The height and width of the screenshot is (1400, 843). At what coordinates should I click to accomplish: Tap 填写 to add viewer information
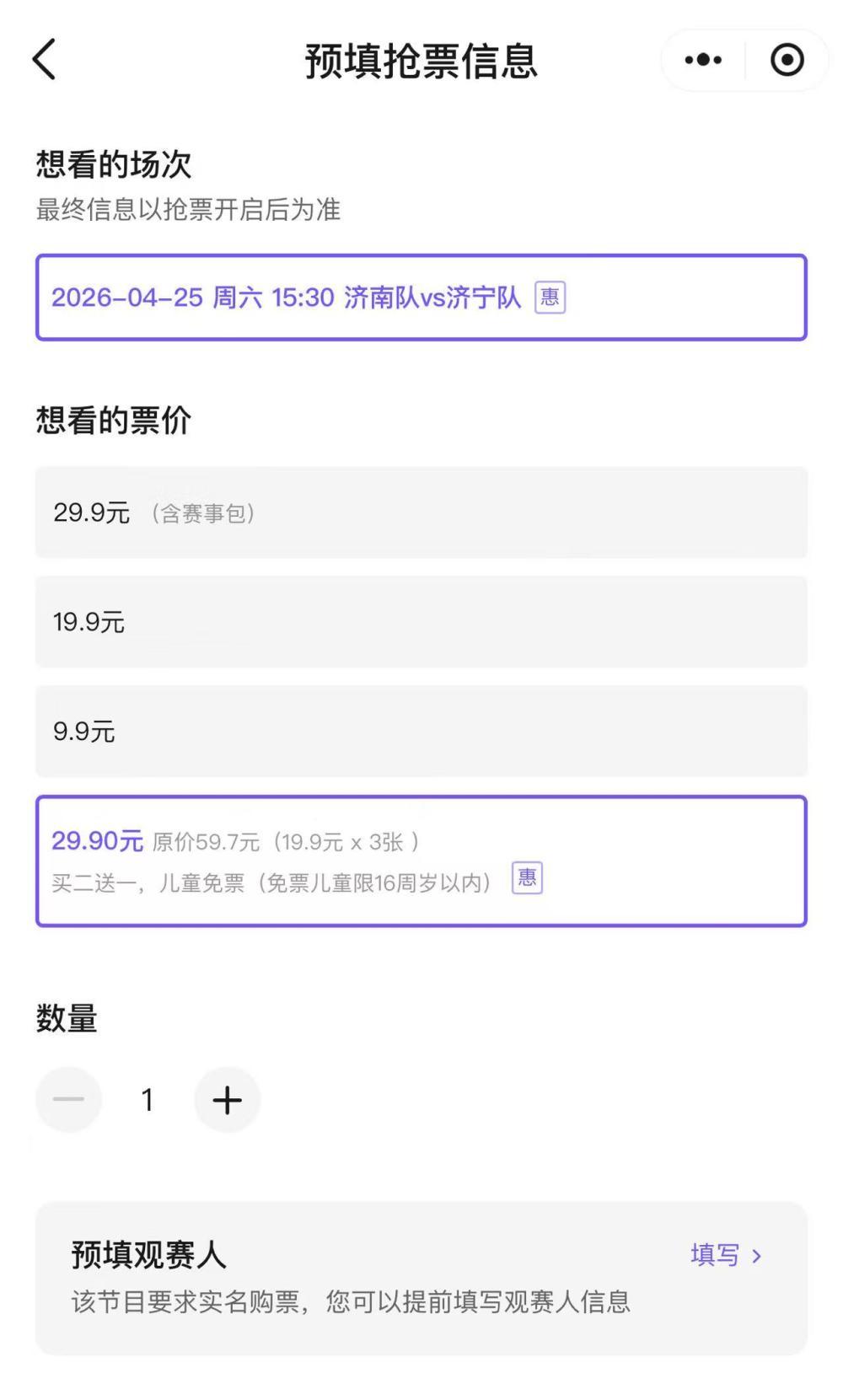point(725,1255)
